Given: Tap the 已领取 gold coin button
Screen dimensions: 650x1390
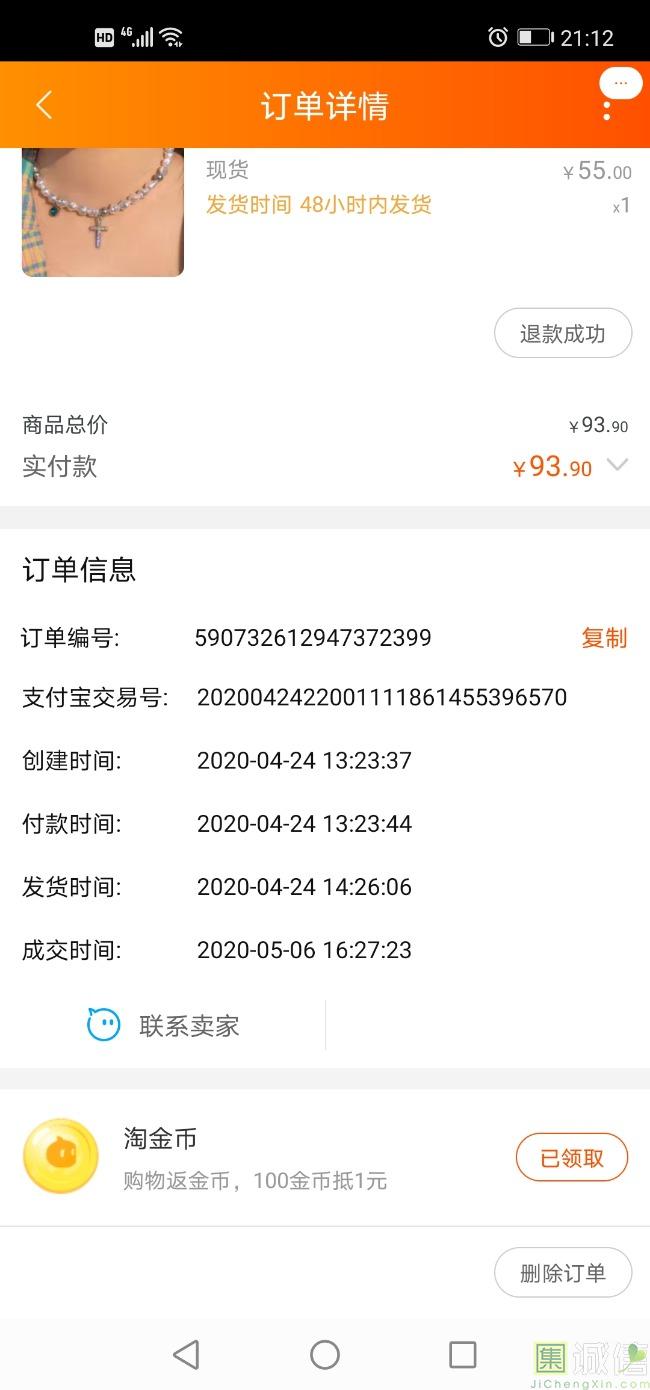Looking at the screenshot, I should [x=571, y=1158].
